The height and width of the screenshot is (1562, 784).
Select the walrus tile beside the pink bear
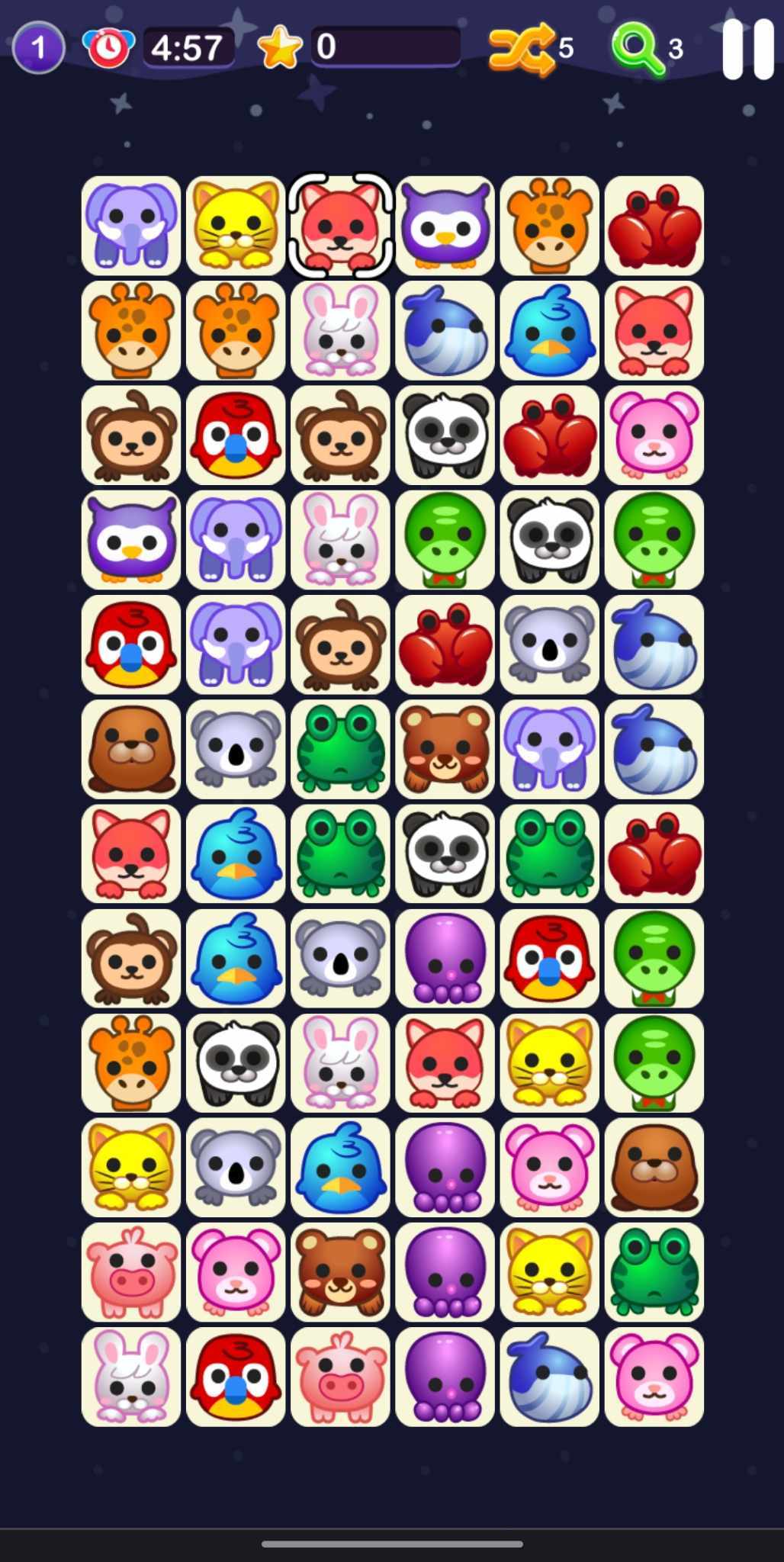pos(654,1168)
